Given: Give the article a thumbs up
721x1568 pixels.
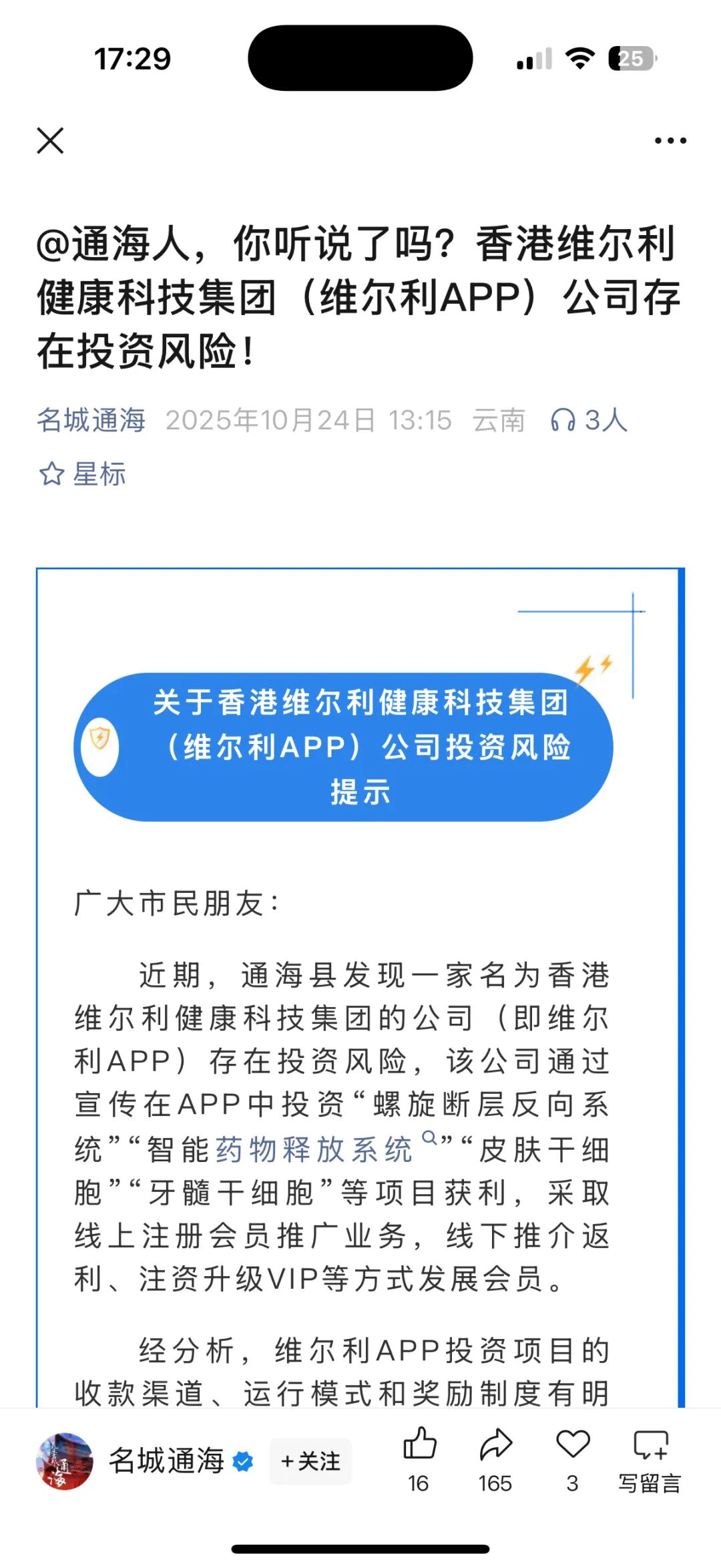Looking at the screenshot, I should [x=419, y=1446].
